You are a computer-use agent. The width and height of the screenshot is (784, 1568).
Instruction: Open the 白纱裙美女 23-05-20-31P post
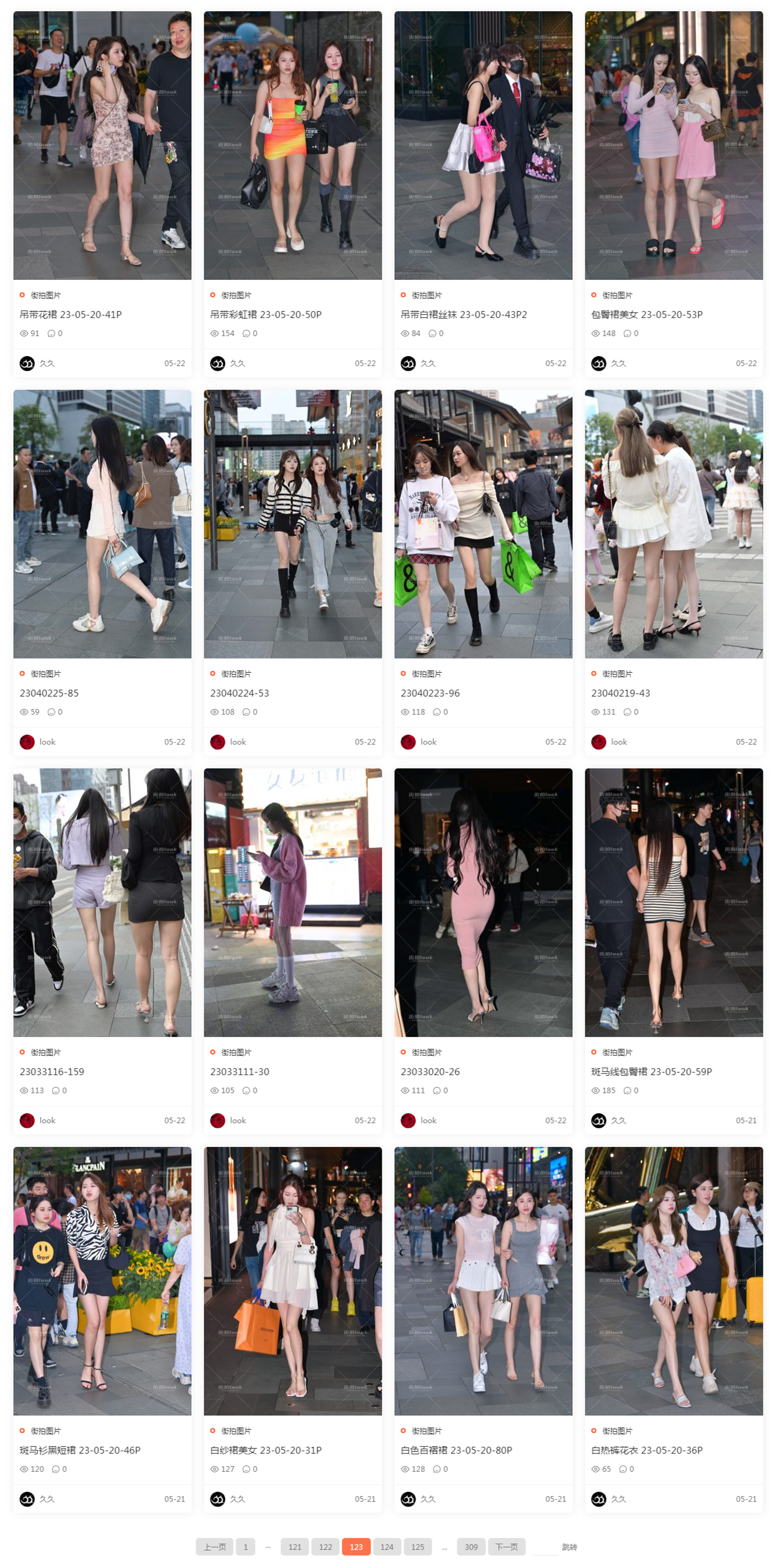265,1450
